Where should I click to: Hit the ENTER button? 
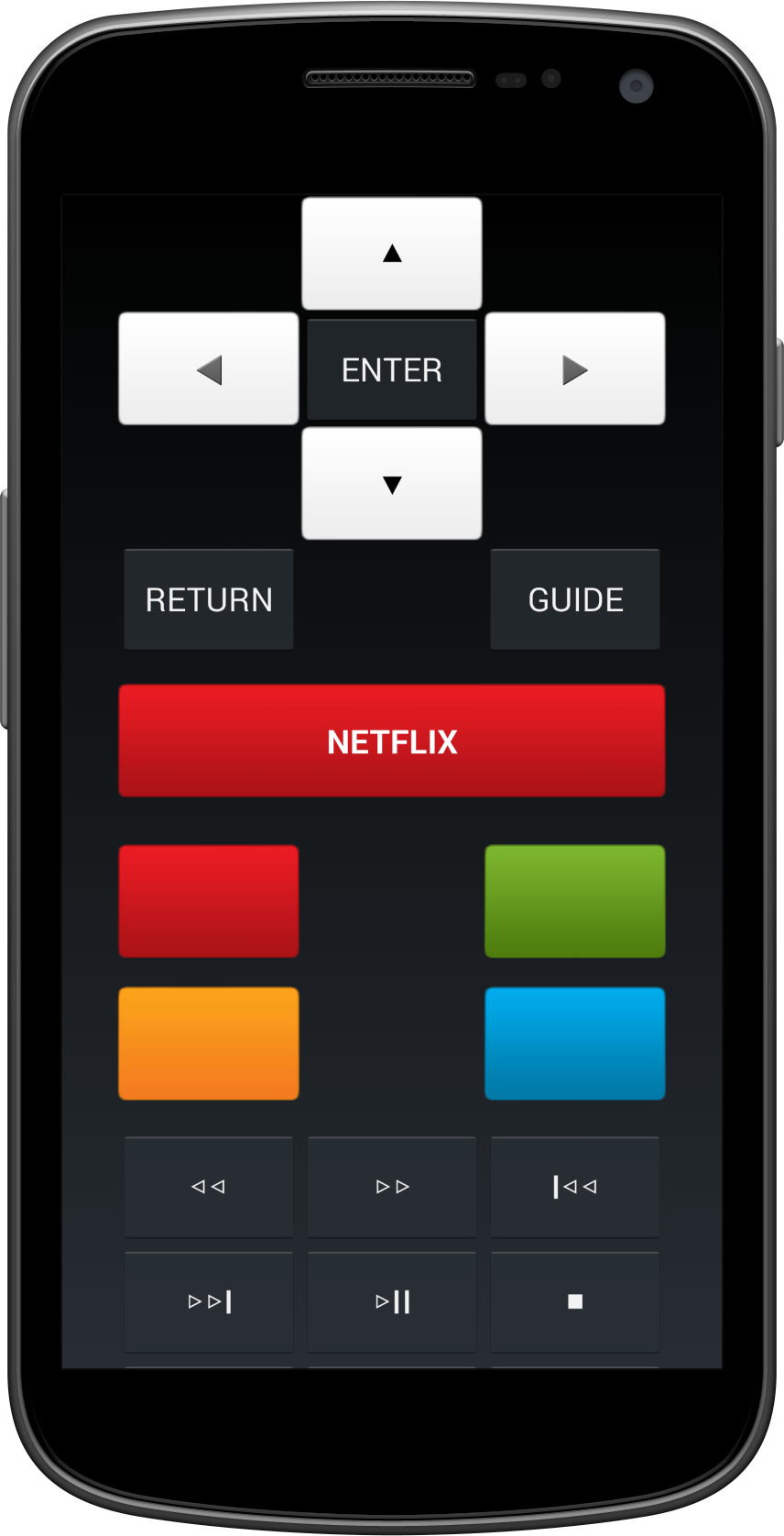(392, 369)
